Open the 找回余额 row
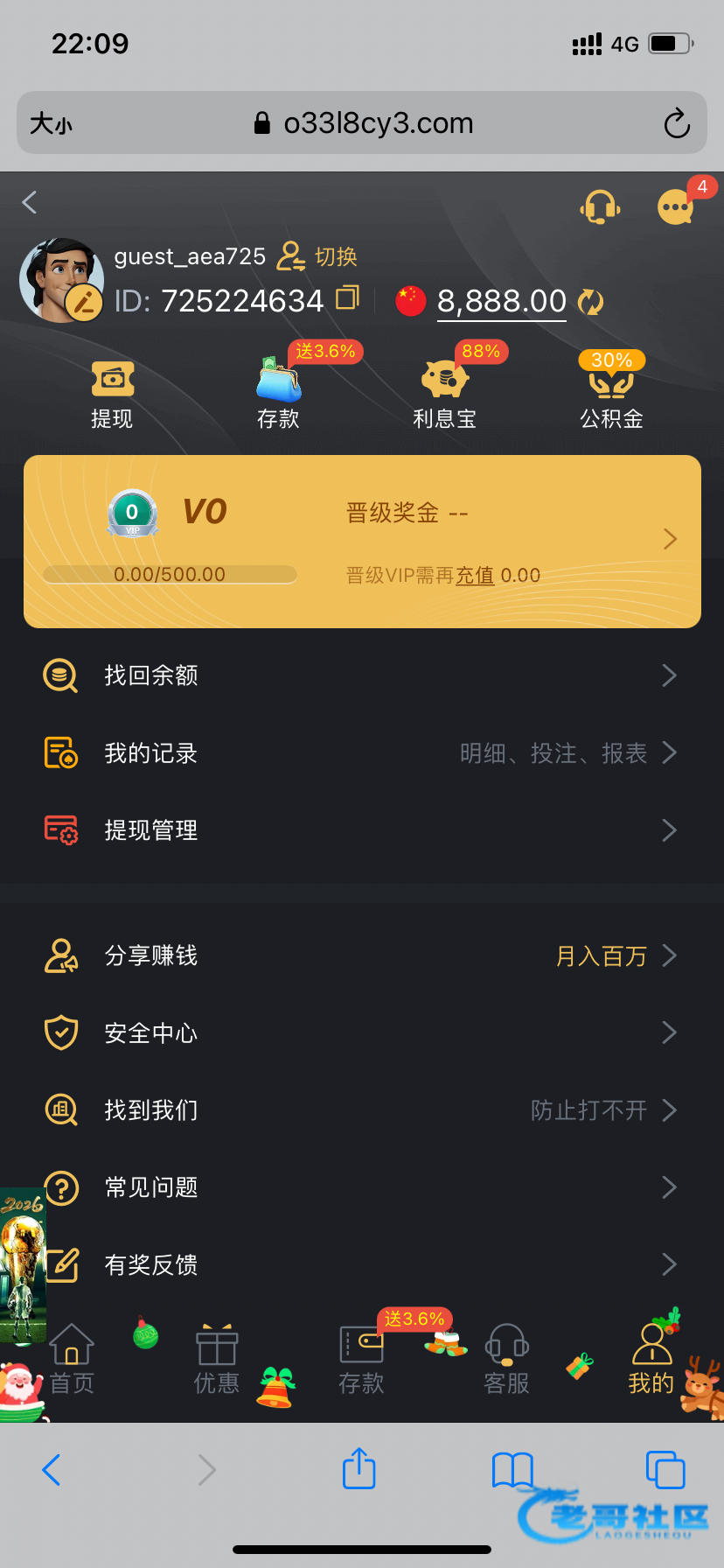724x1568 pixels. (x=362, y=675)
